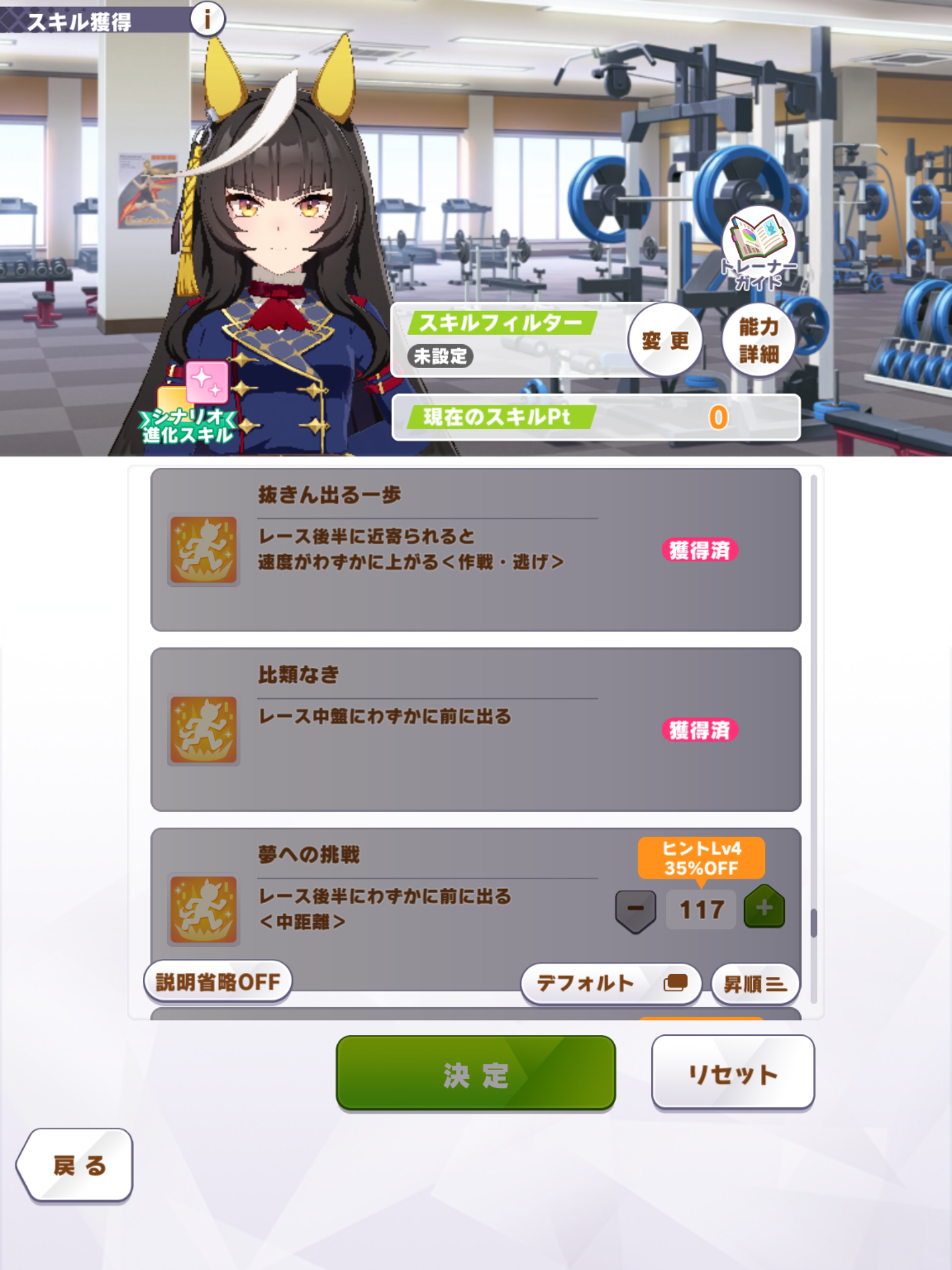Switch the 昇順 sort order
This screenshot has height=1270, width=952.
pyautogui.click(x=755, y=984)
